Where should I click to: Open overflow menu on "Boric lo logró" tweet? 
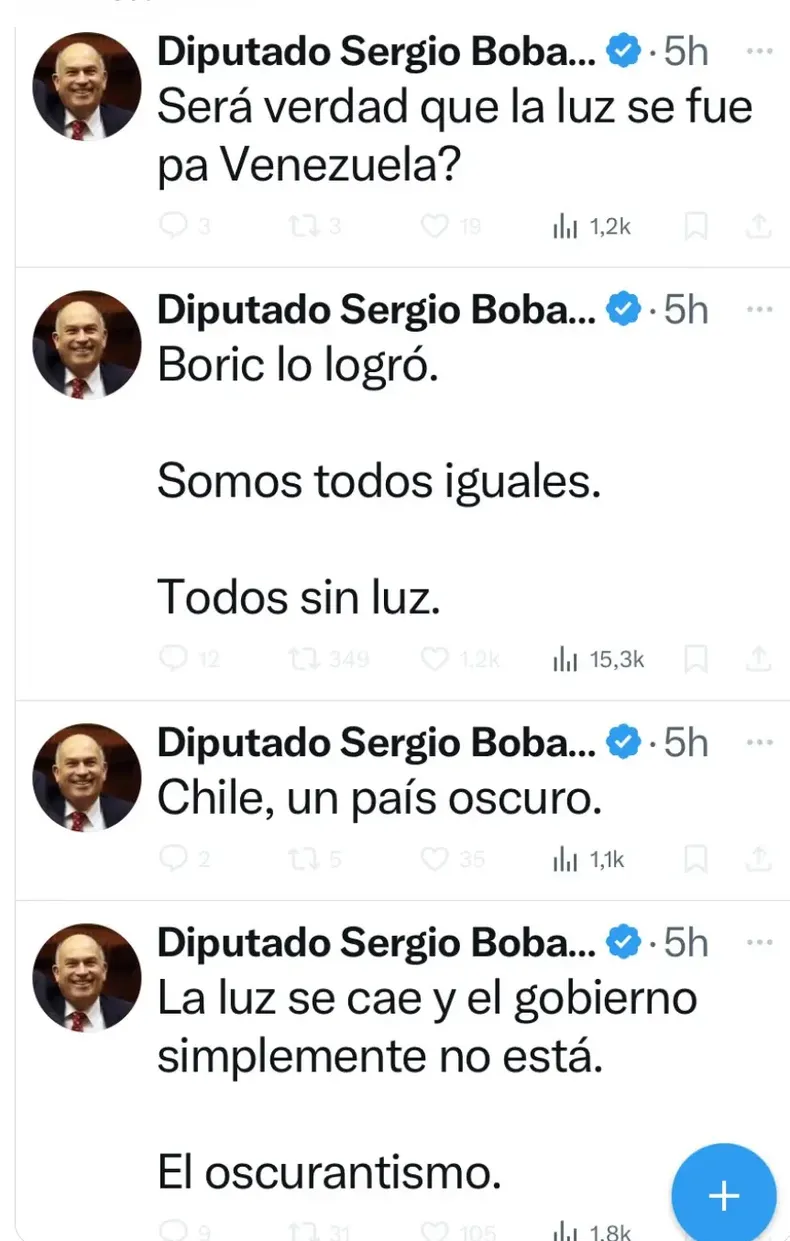[x=760, y=310]
